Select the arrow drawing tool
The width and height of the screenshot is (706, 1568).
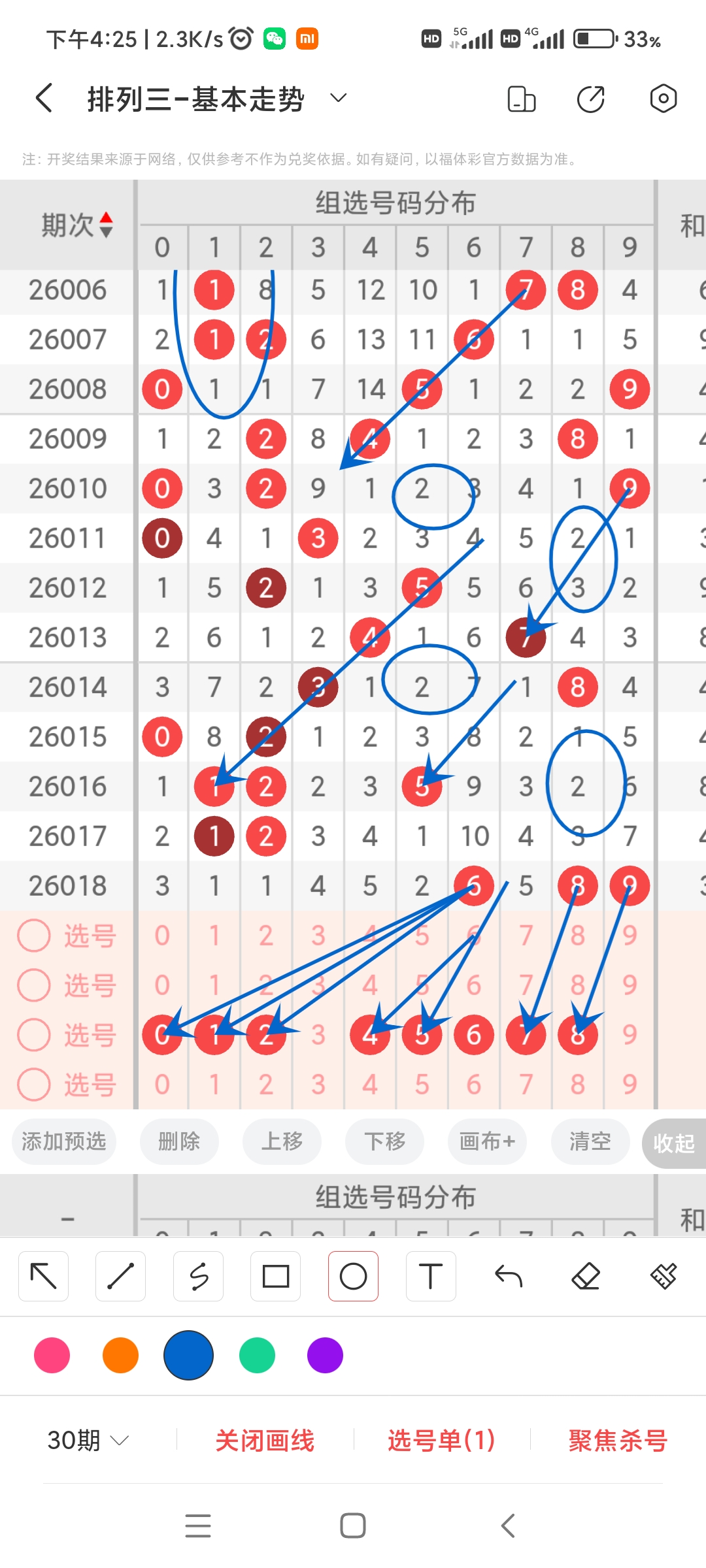pos(44,1276)
